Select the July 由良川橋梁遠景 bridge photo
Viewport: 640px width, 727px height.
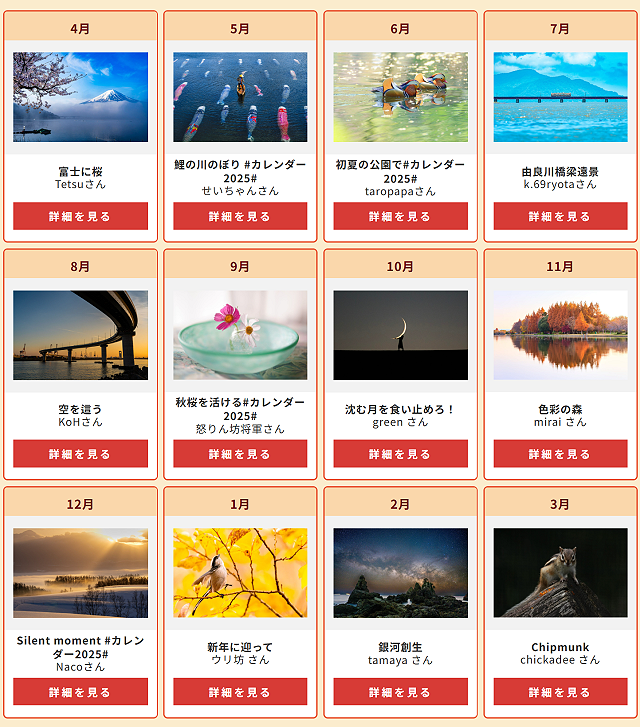point(560,97)
